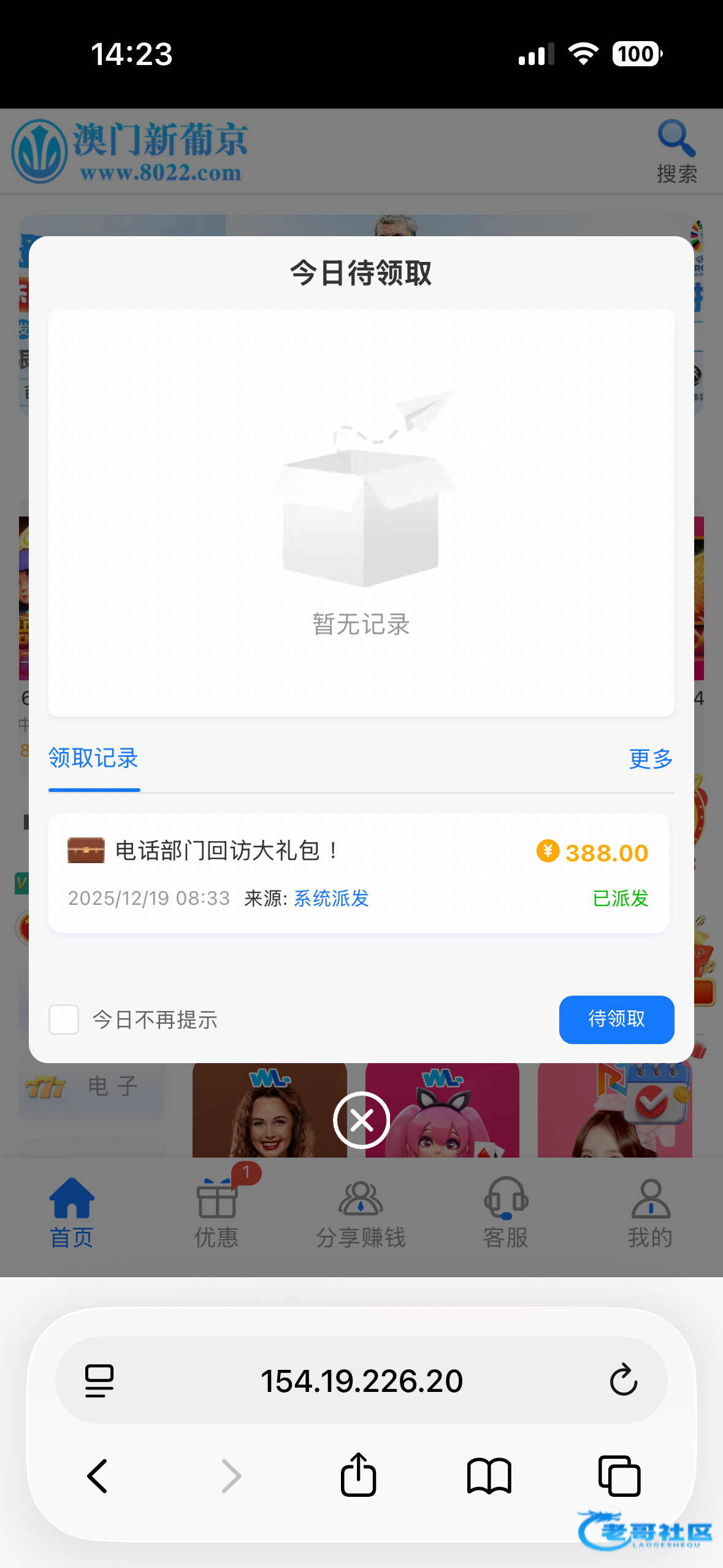Screen dimensions: 723x1568
Task: Tick the 今日不再提示 checkbox
Action: [x=64, y=1020]
